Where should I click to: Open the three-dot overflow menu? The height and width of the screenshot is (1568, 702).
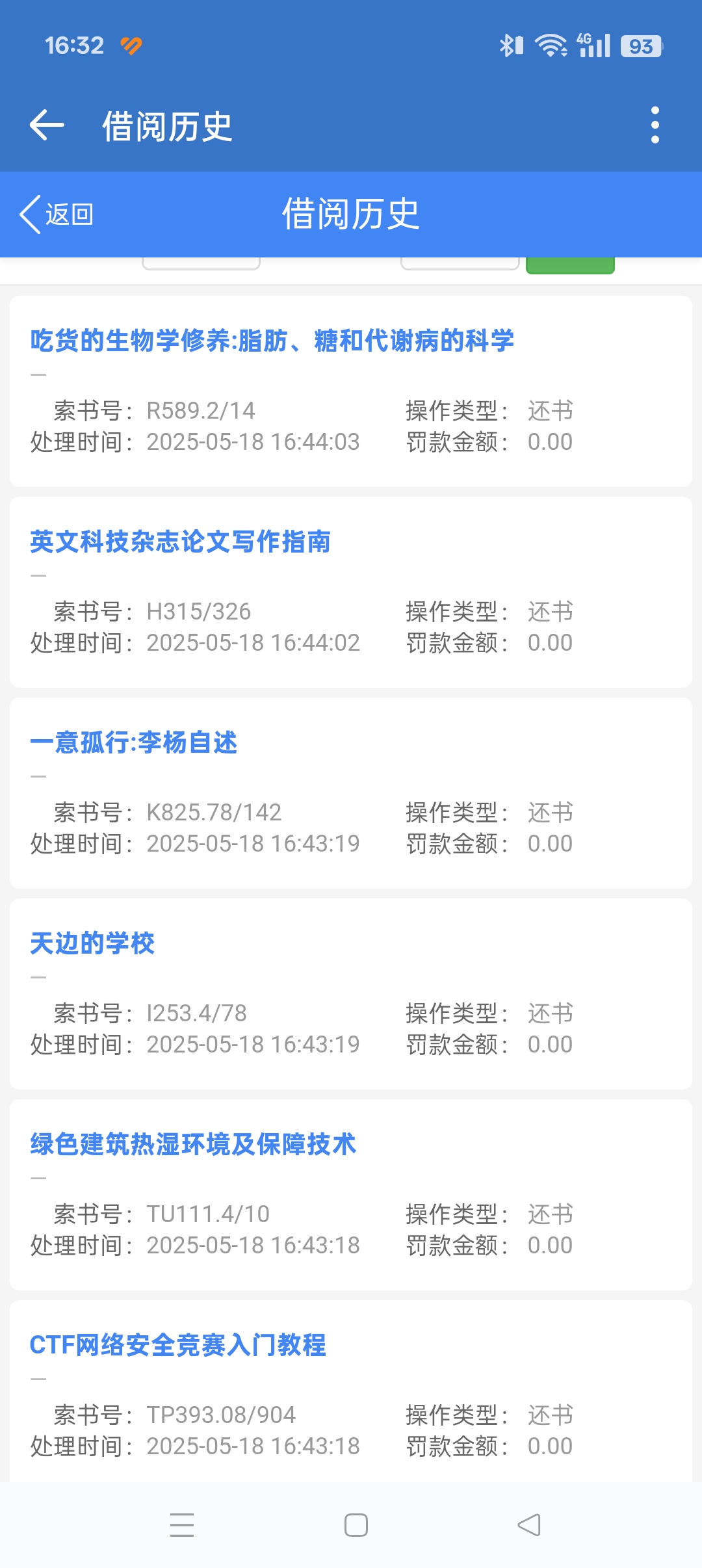click(655, 125)
